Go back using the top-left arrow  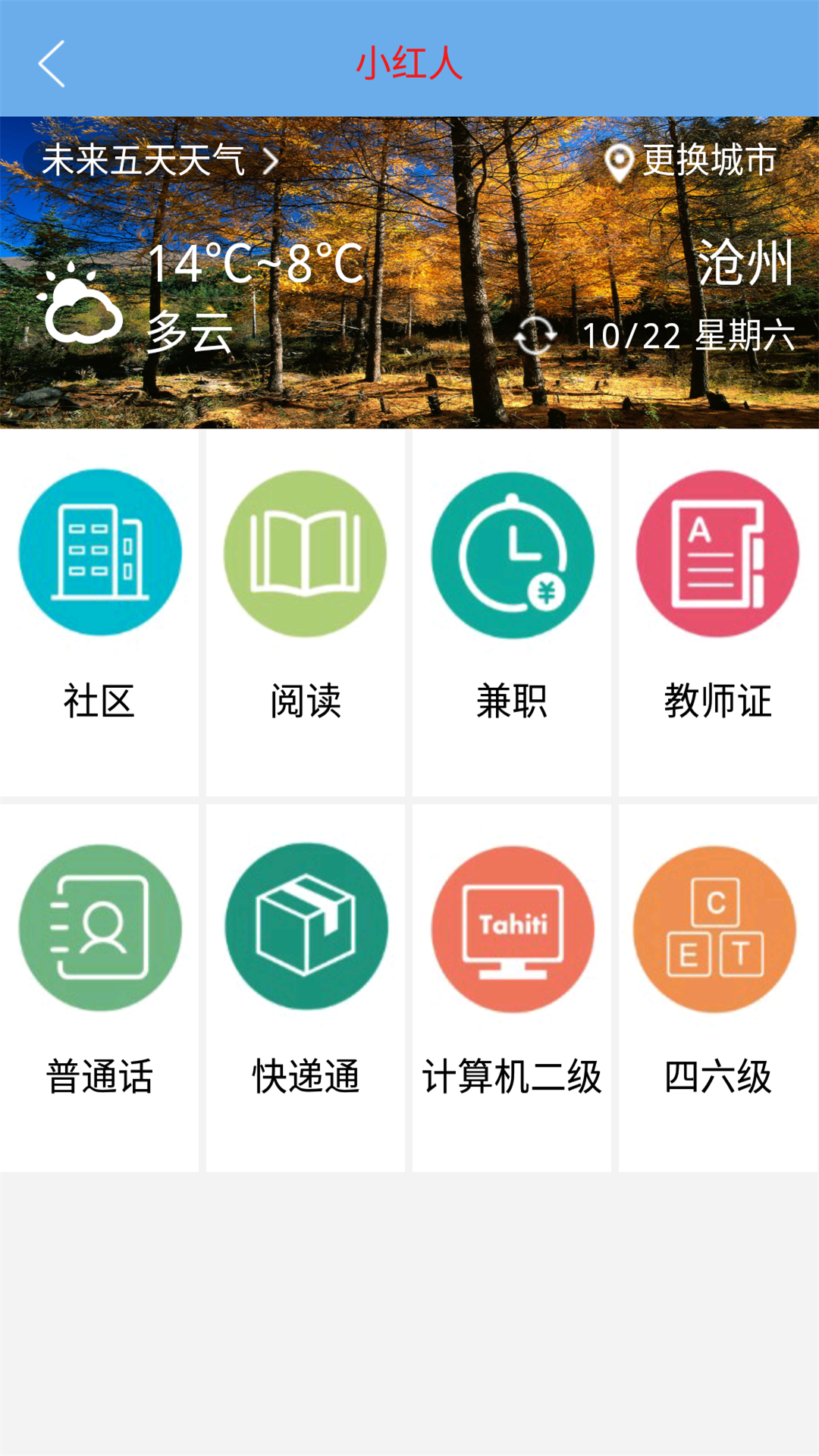click(50, 64)
